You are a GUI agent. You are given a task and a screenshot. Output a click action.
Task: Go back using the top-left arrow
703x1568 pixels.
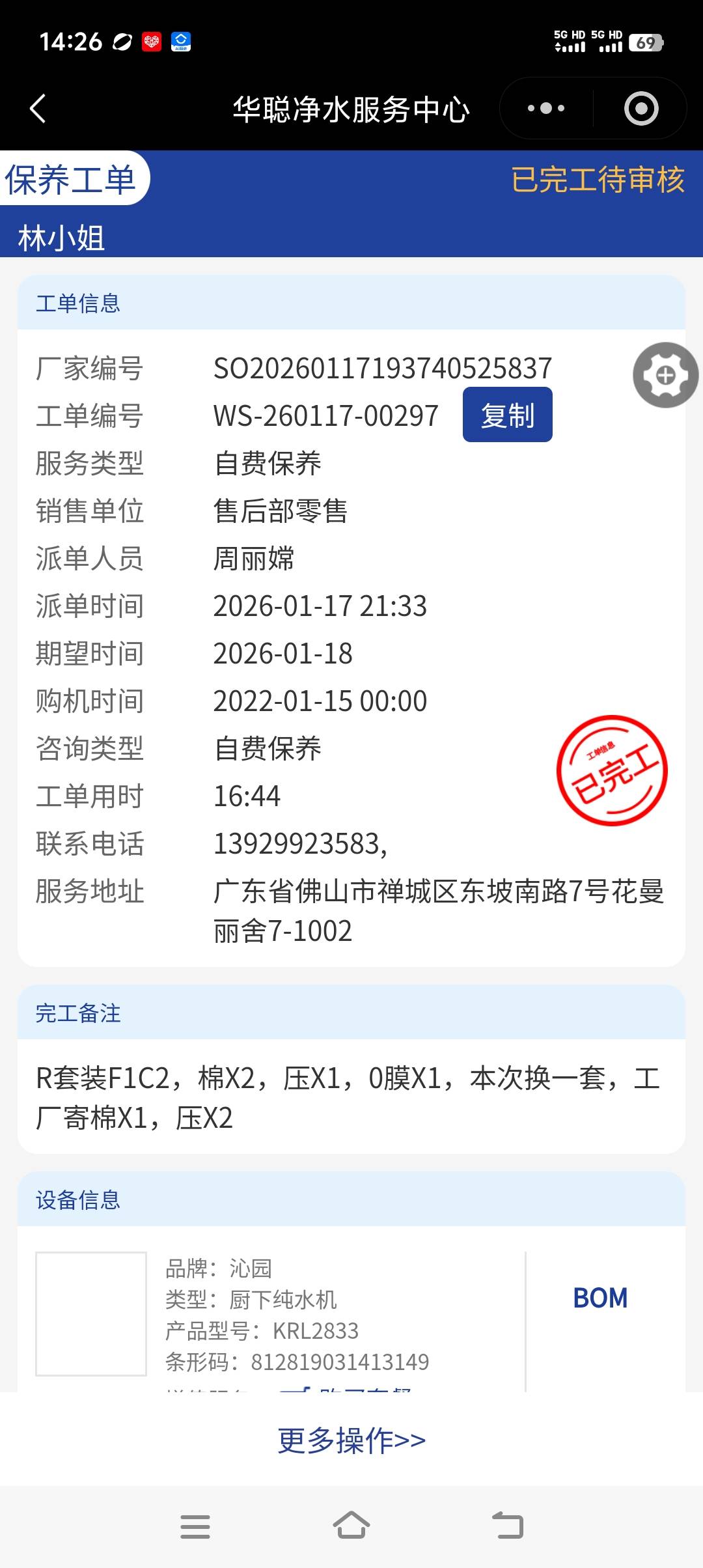coord(38,109)
